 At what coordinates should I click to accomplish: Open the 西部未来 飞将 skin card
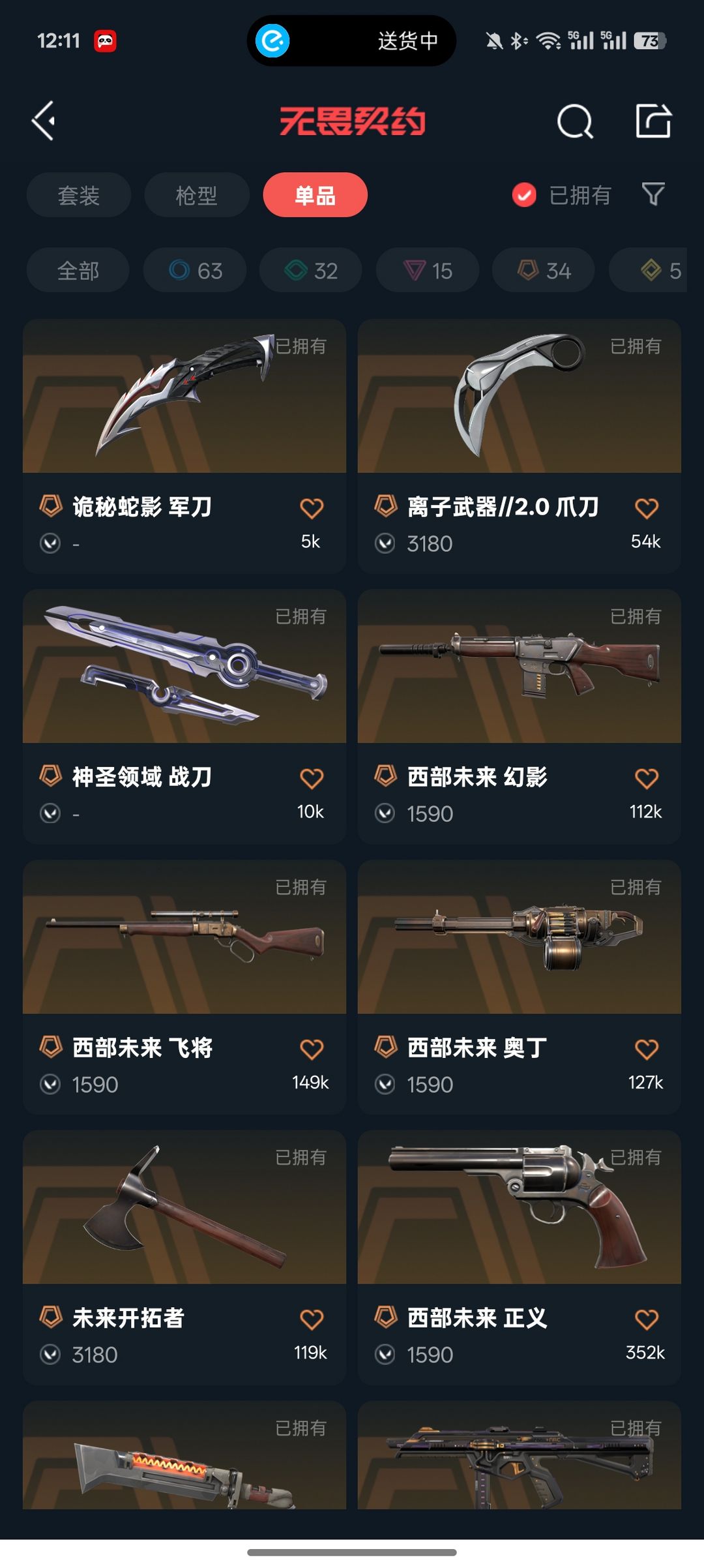(x=184, y=988)
